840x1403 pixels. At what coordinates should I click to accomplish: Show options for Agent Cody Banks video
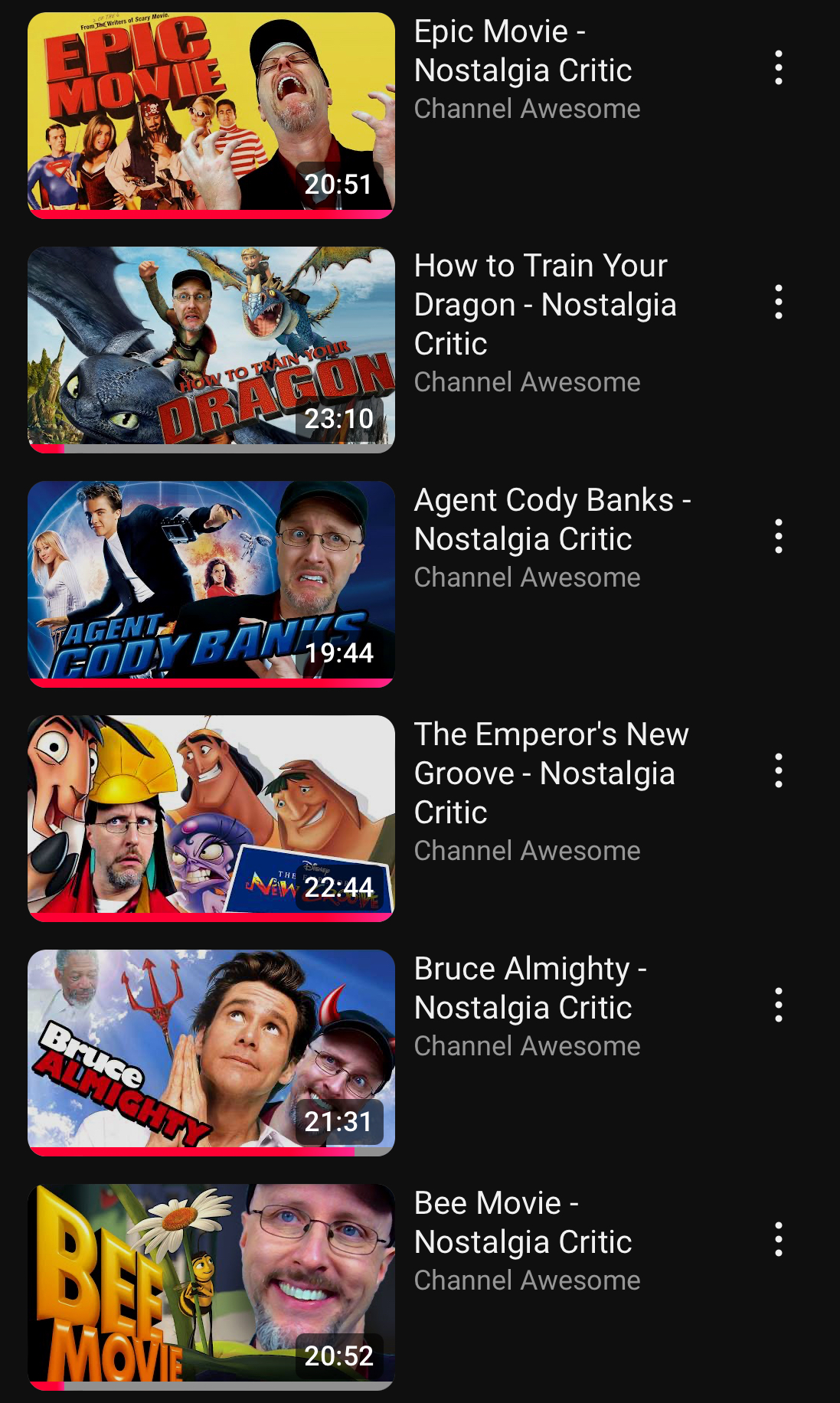click(x=778, y=536)
